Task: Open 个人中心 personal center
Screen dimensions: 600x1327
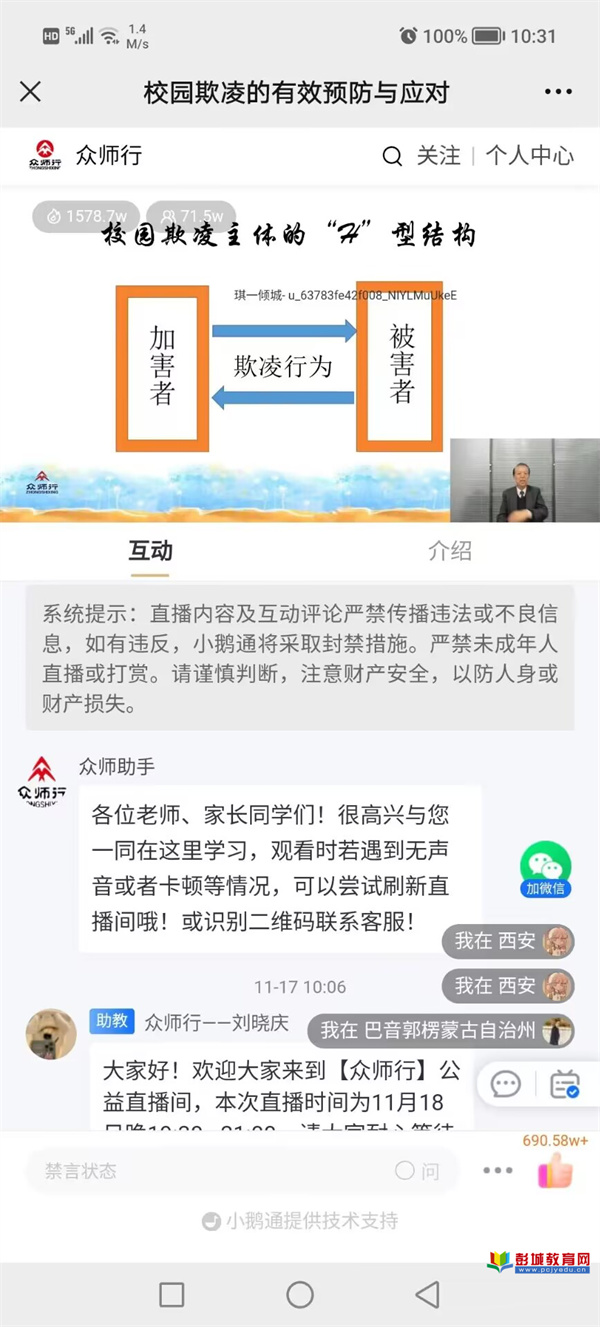Action: click(529, 156)
